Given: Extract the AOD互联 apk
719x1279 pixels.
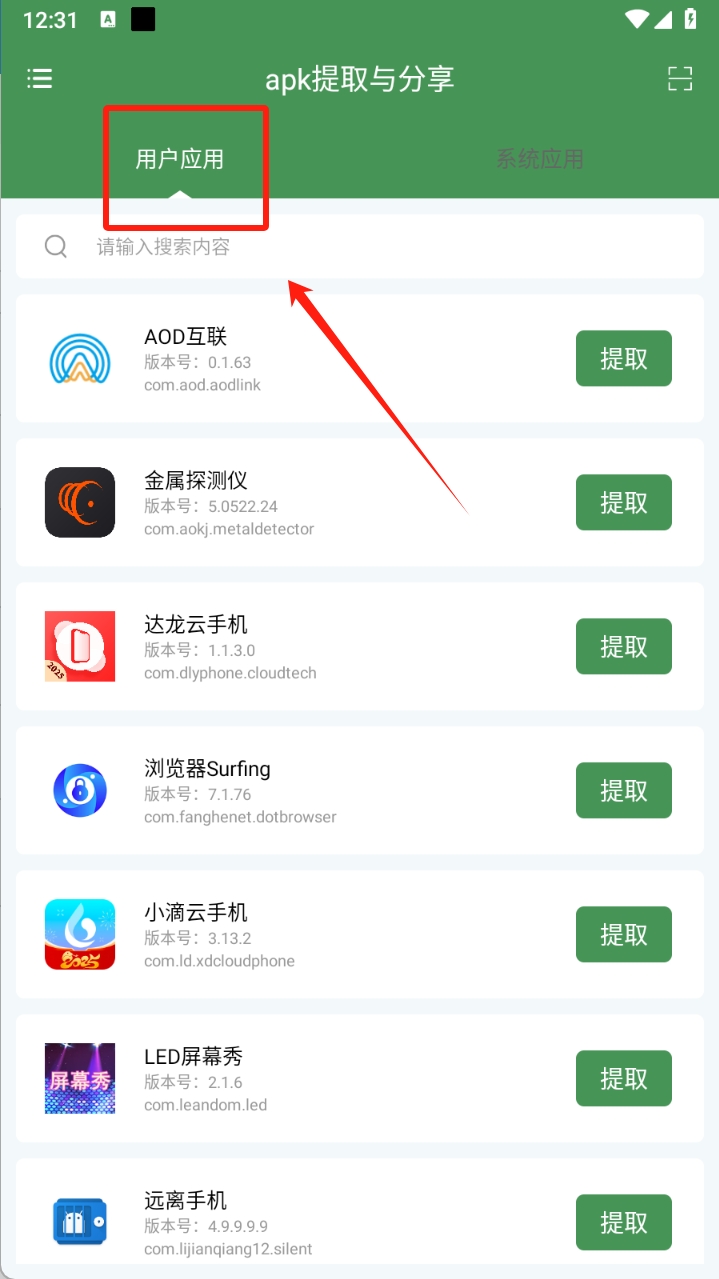Looking at the screenshot, I should coord(623,359).
